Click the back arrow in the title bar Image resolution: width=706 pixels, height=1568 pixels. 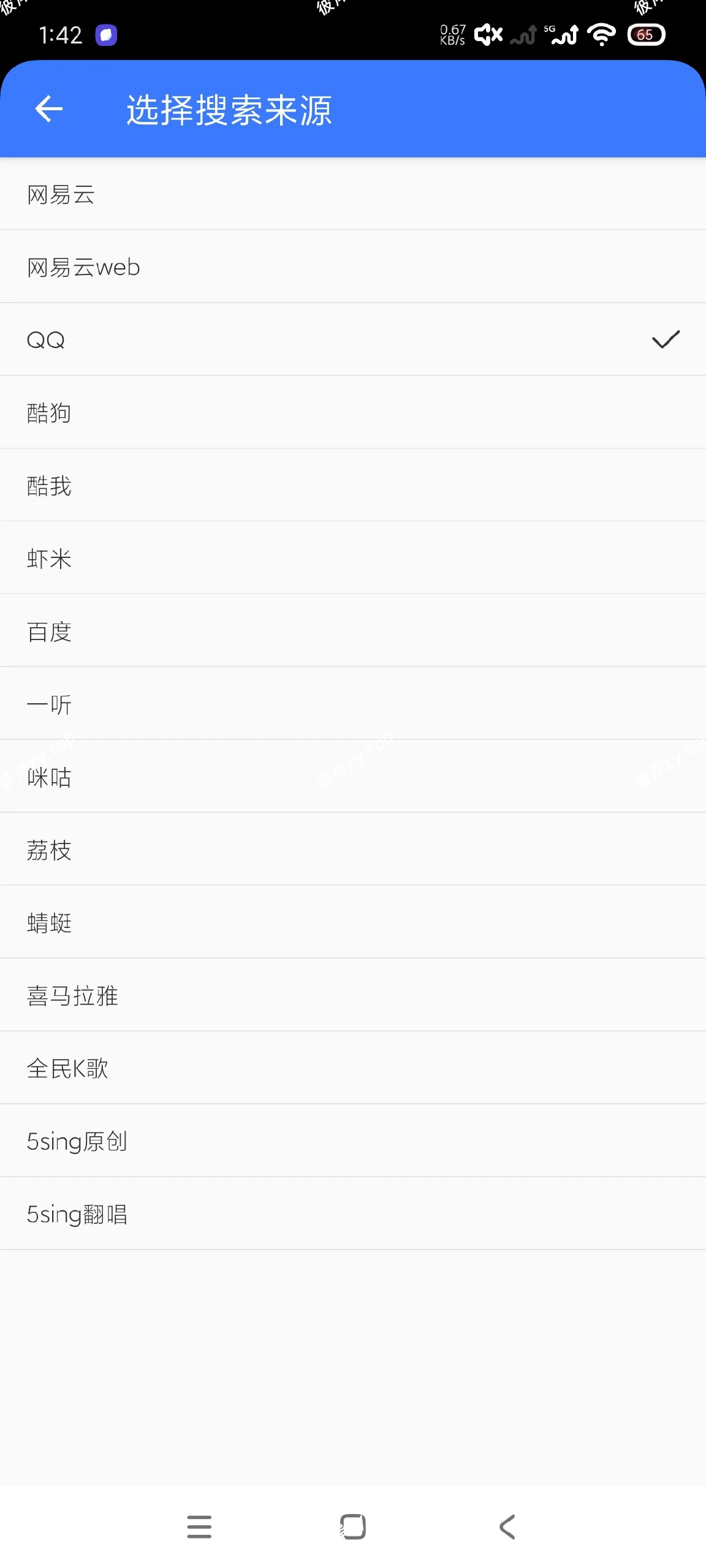click(48, 110)
